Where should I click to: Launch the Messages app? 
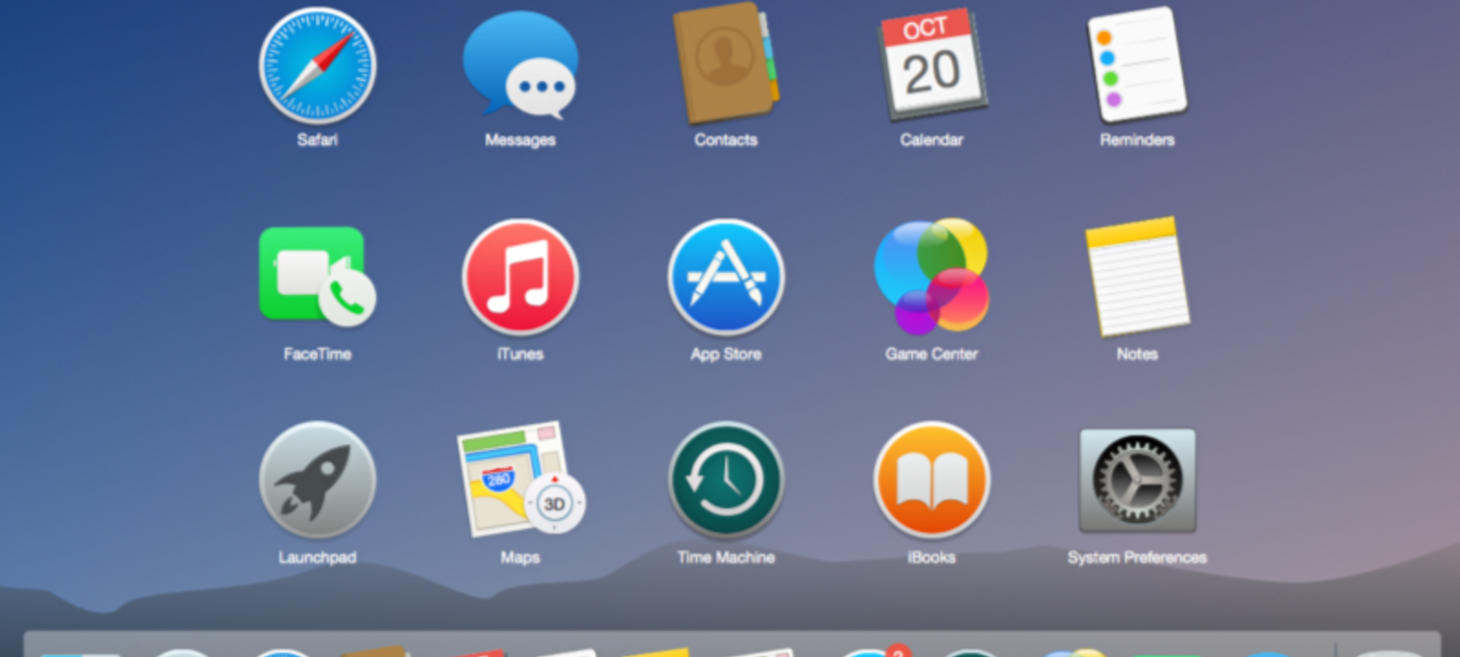point(520,66)
